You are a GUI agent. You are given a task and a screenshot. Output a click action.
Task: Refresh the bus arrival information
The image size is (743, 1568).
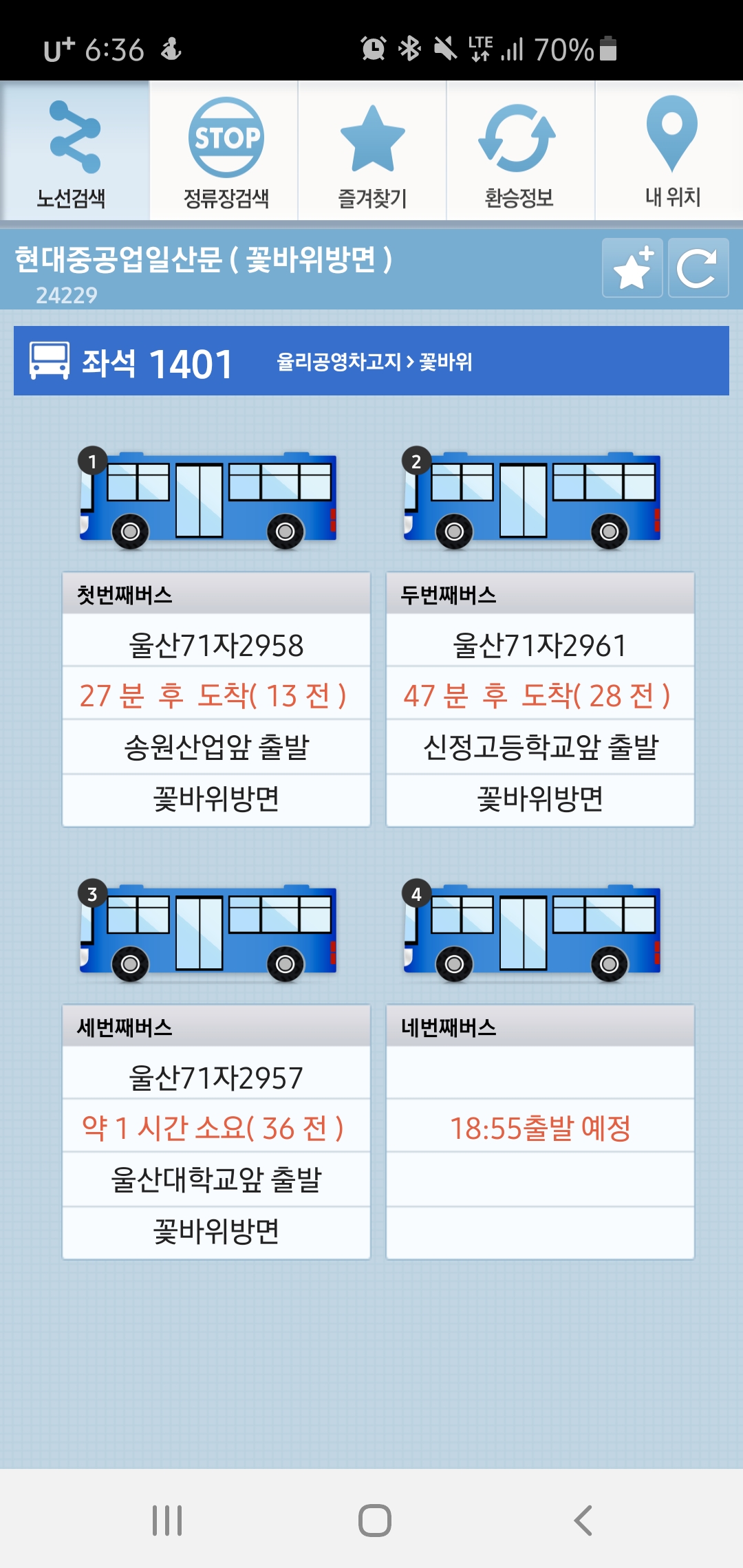point(698,268)
